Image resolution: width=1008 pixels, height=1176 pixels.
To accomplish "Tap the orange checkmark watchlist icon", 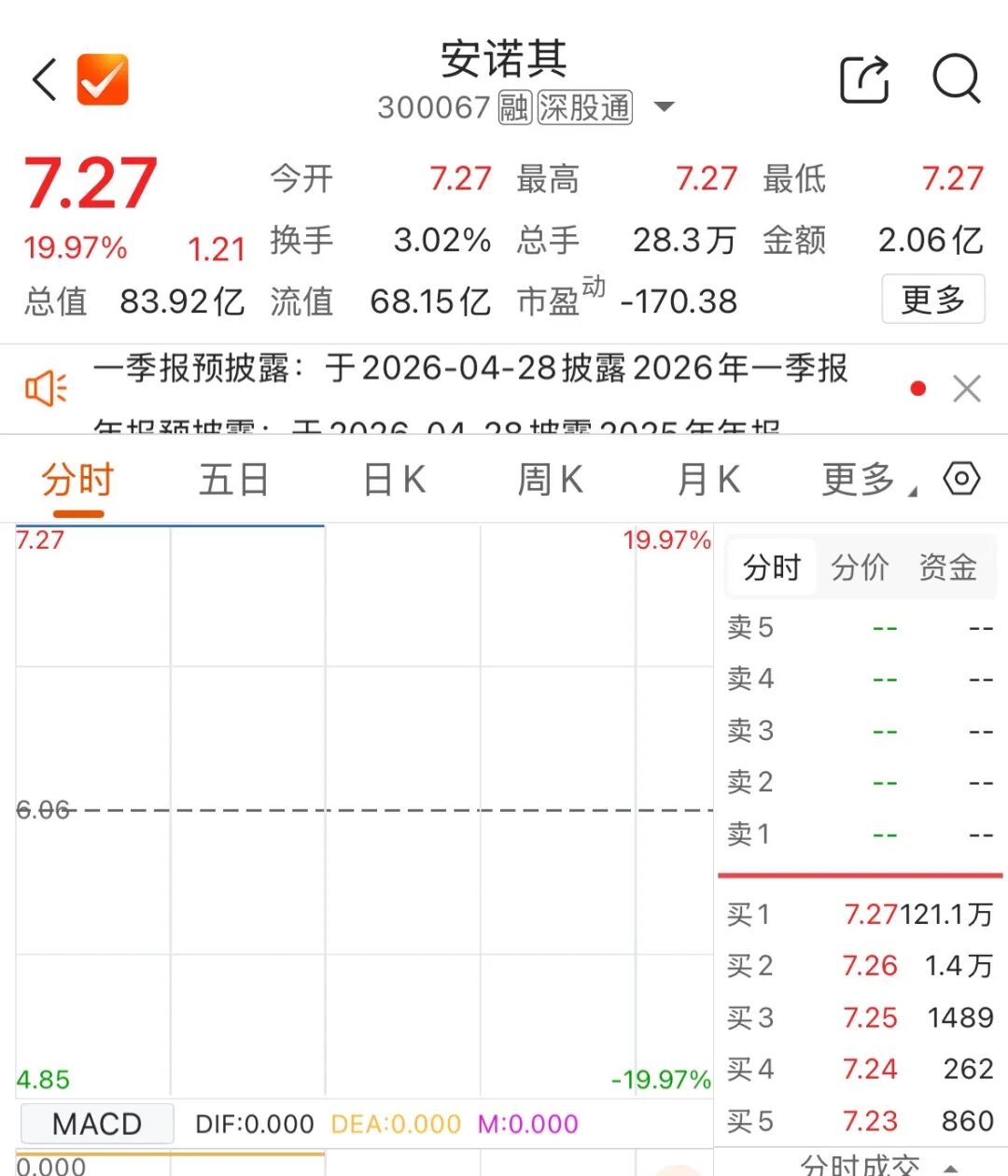I will tap(103, 79).
